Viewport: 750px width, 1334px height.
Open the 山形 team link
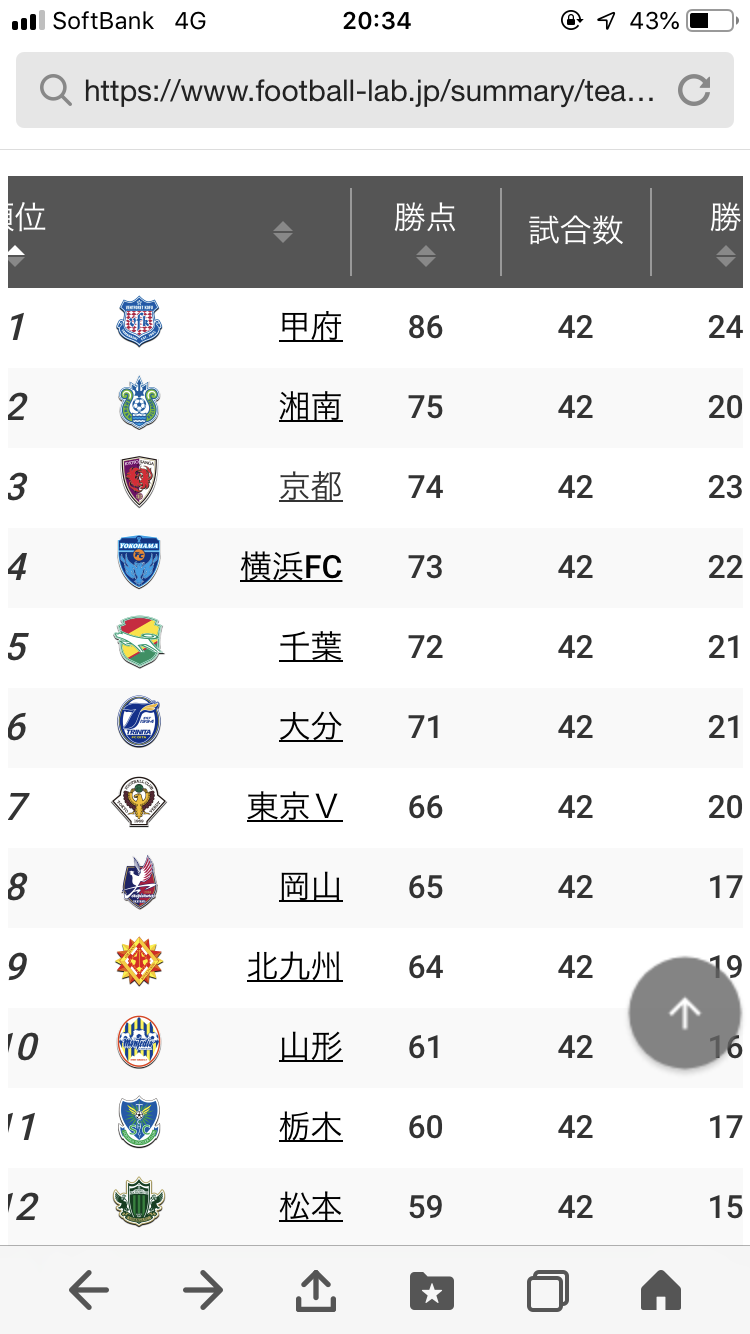coord(311,1047)
